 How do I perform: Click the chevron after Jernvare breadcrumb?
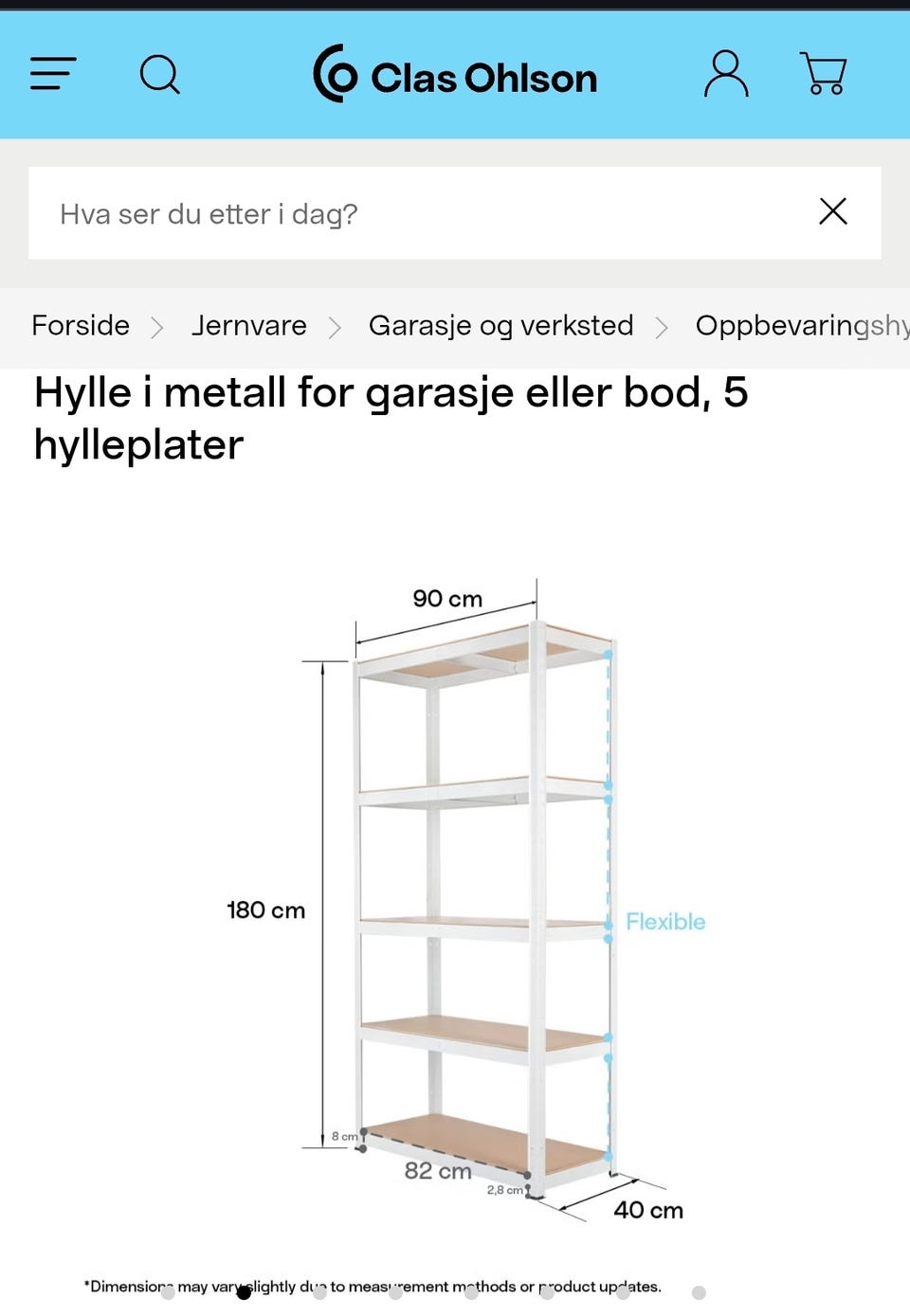point(336,327)
